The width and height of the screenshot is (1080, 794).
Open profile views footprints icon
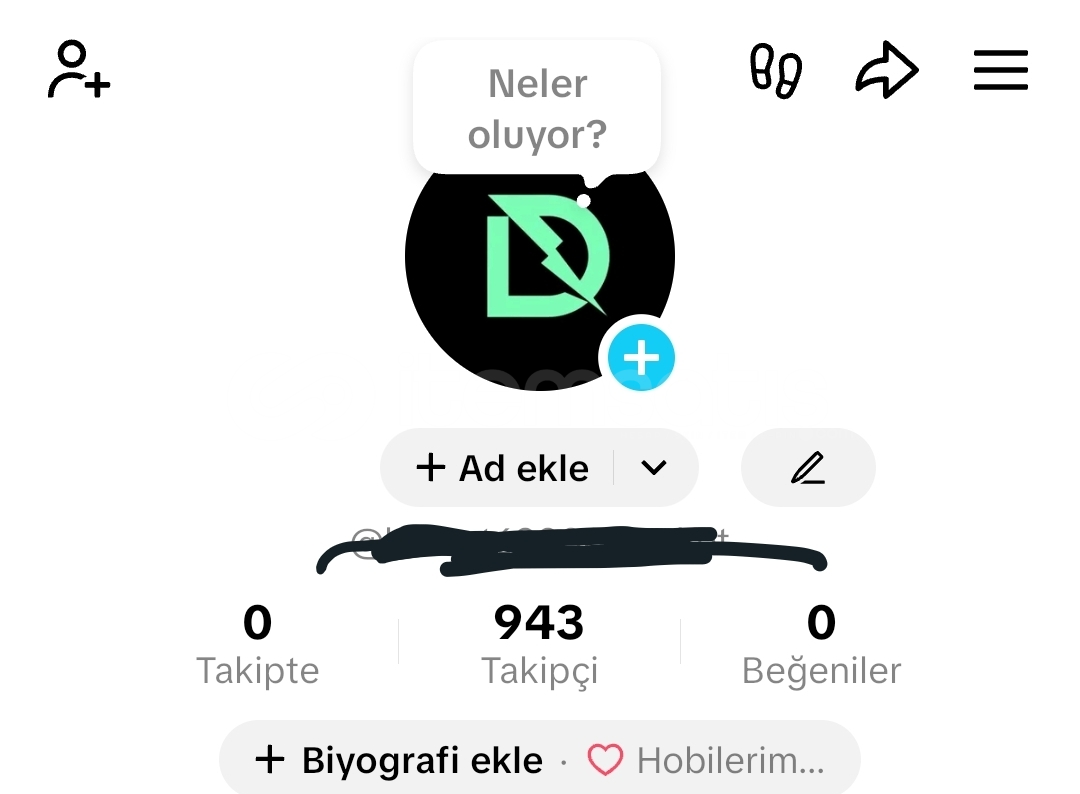pyautogui.click(x=776, y=71)
